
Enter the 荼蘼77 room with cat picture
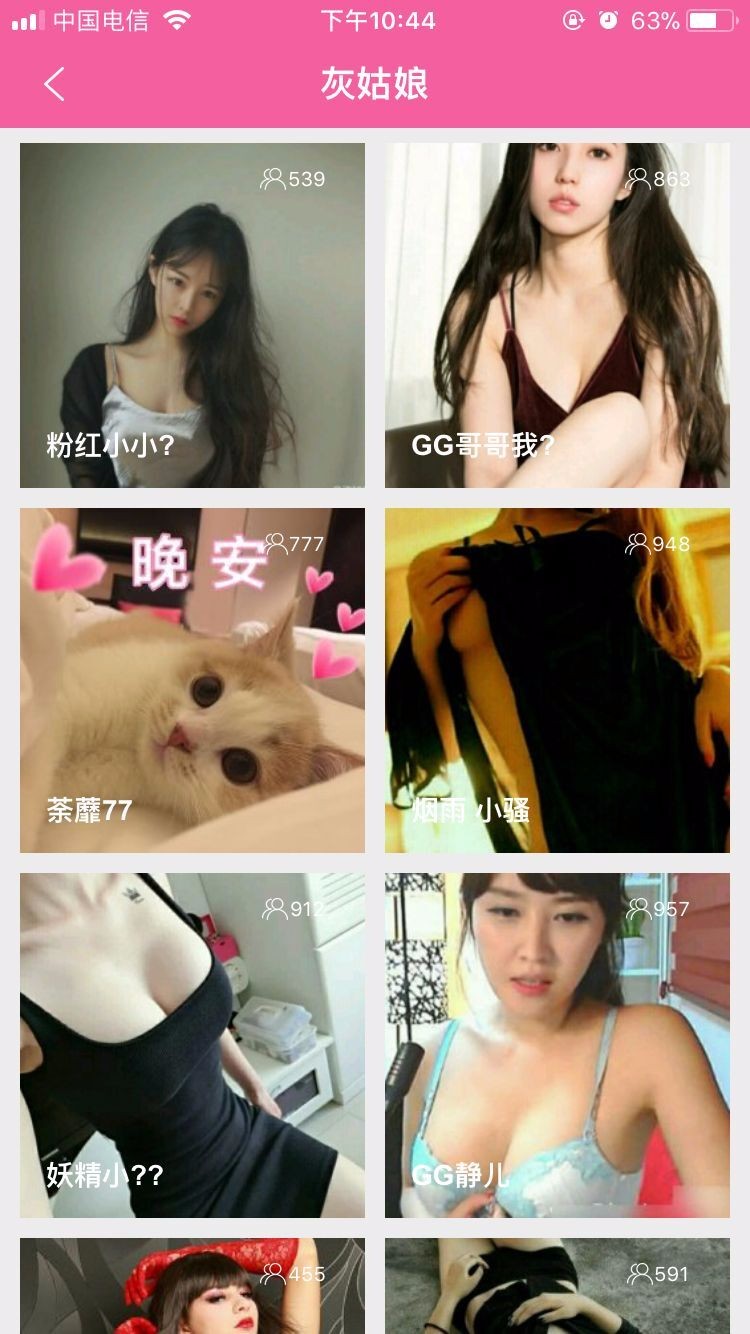[x=192, y=680]
